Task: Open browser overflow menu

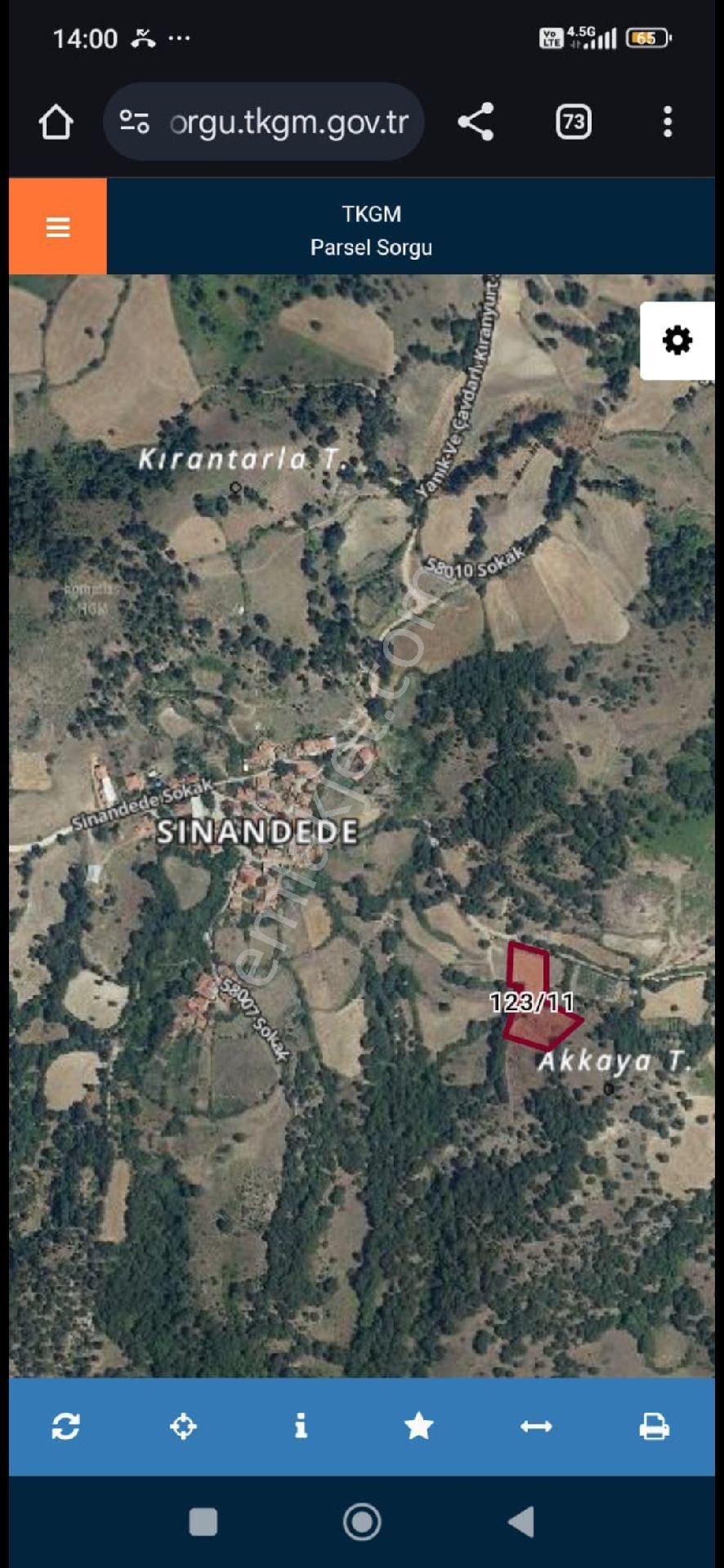Action: [x=668, y=122]
